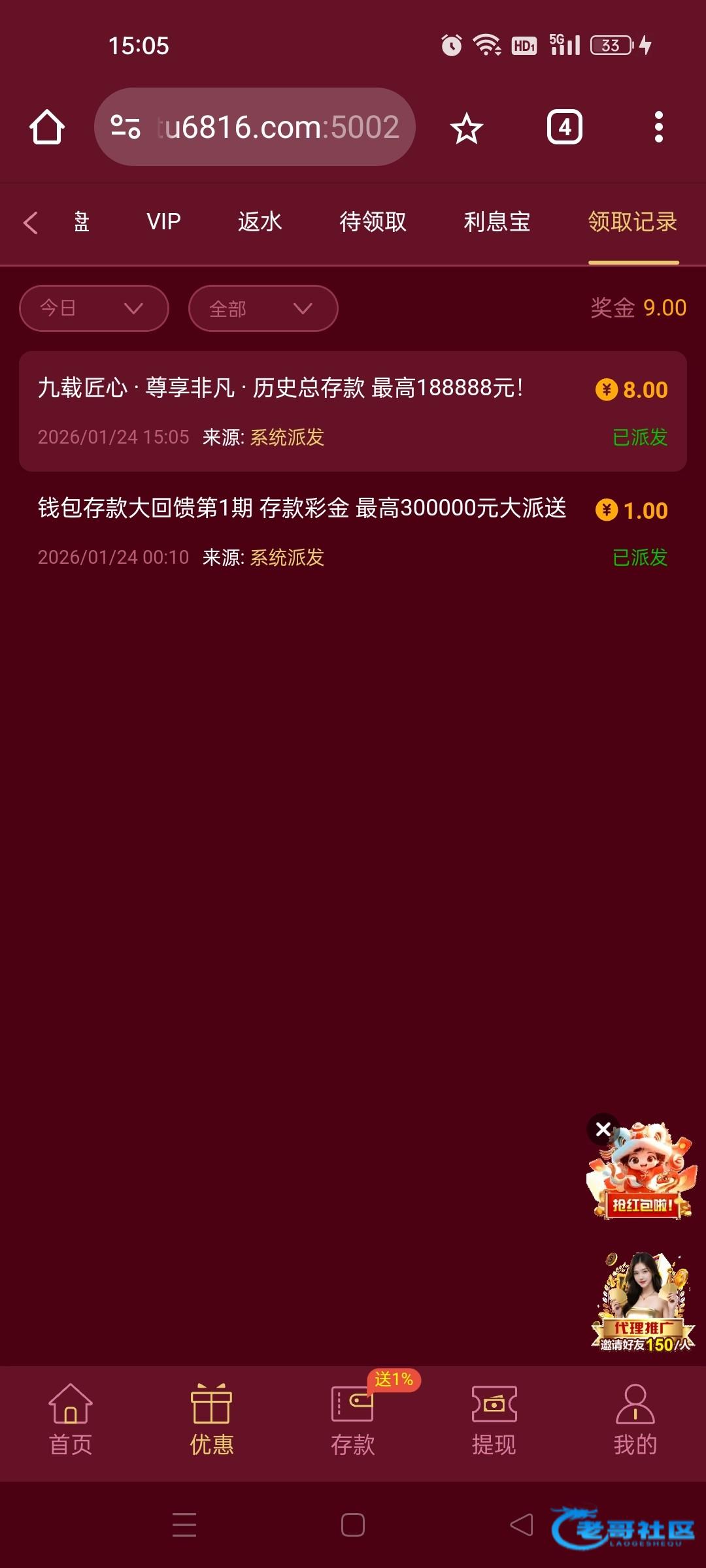
Task: Expand the 今日 date dropdown
Action: click(x=93, y=308)
